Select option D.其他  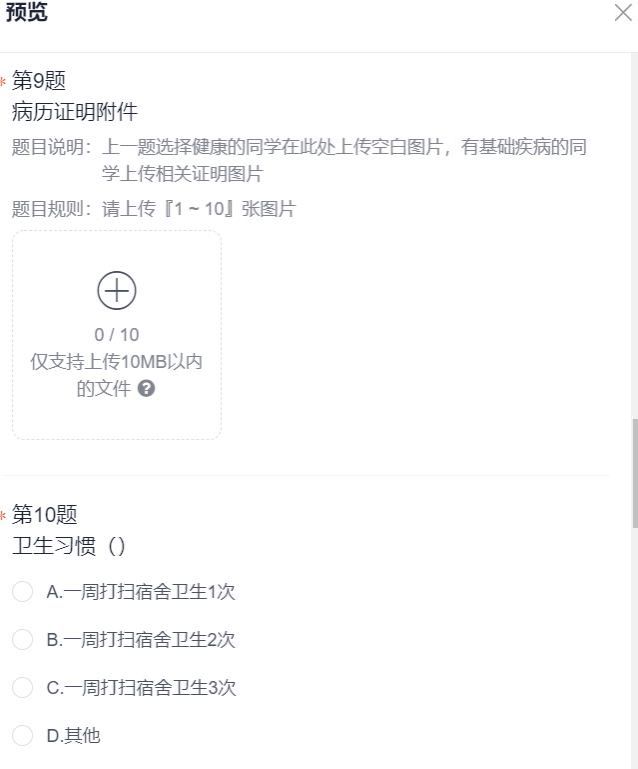pos(23,736)
